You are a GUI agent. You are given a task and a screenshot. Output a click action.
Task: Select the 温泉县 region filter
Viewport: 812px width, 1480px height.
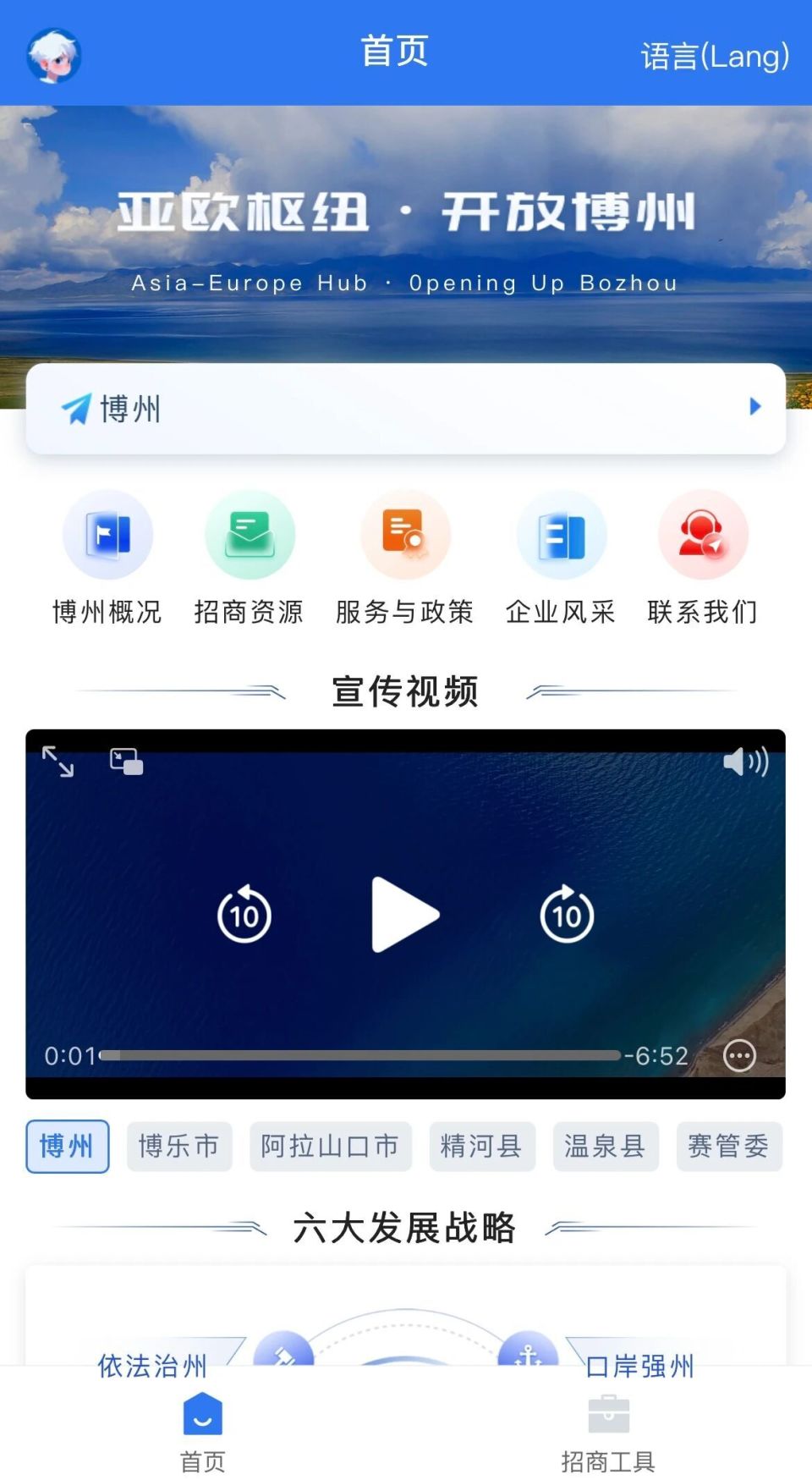click(x=606, y=1147)
